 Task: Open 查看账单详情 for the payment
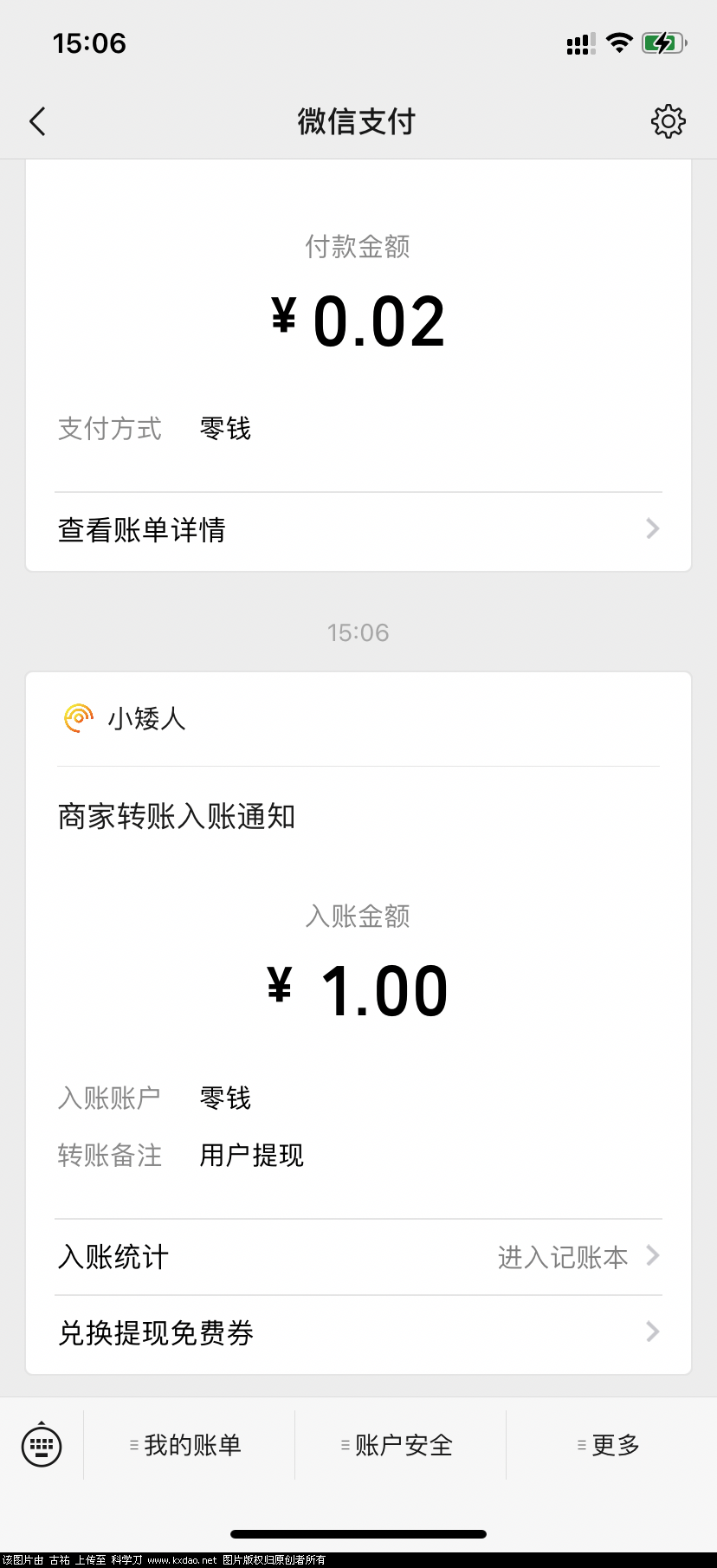coord(358,529)
